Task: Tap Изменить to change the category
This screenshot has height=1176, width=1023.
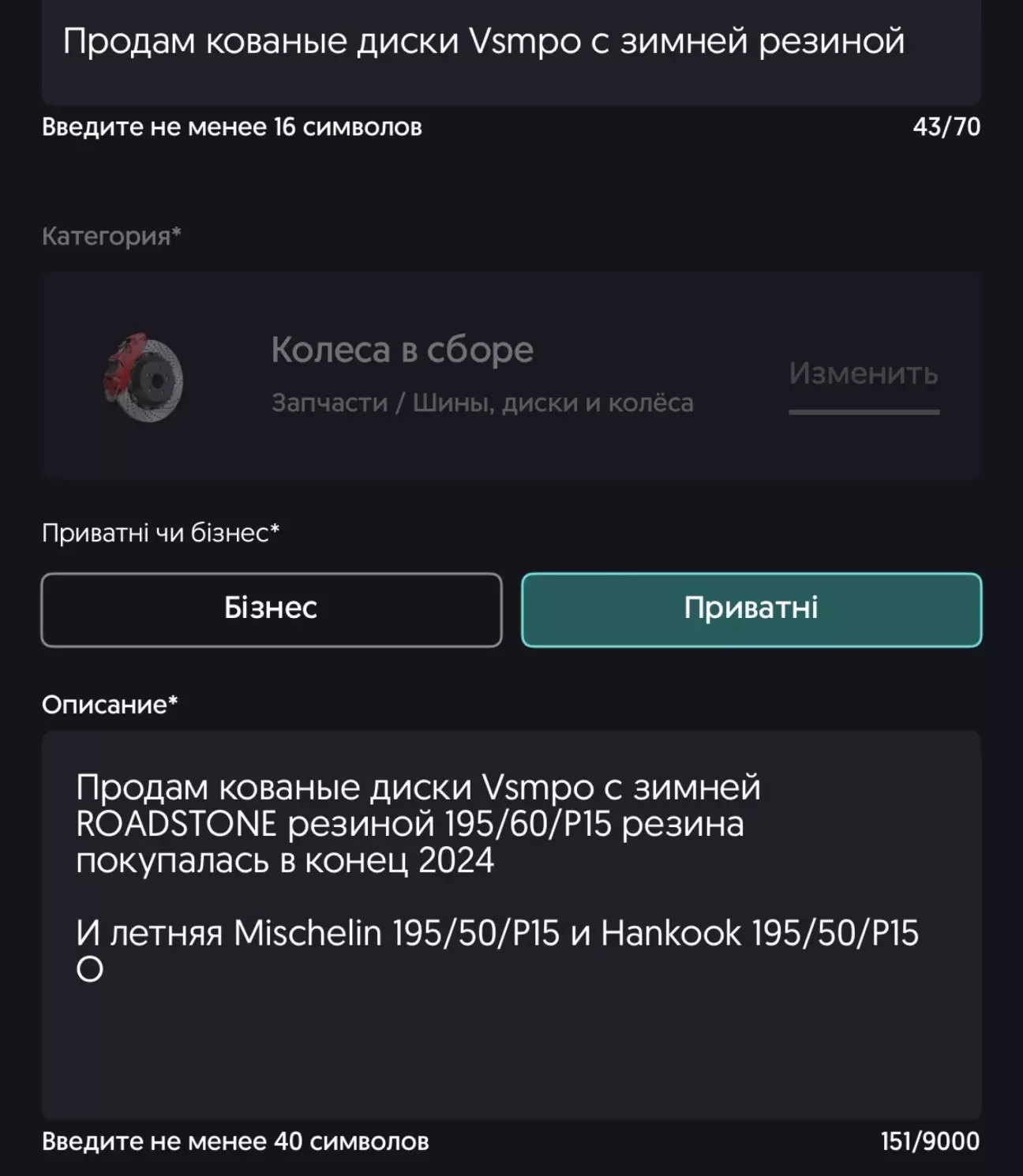Action: click(x=863, y=374)
